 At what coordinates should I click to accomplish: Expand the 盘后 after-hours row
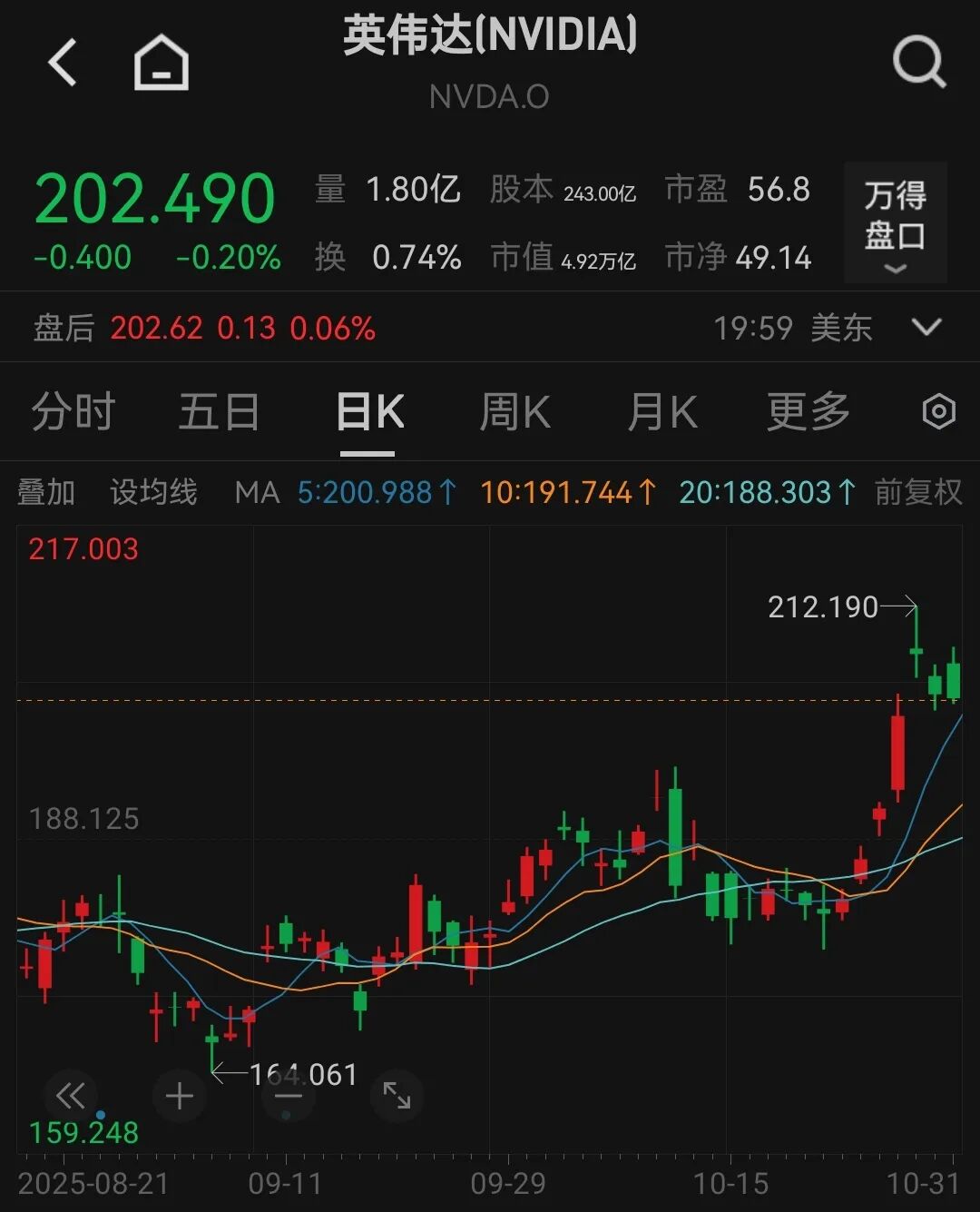pyautogui.click(x=926, y=327)
